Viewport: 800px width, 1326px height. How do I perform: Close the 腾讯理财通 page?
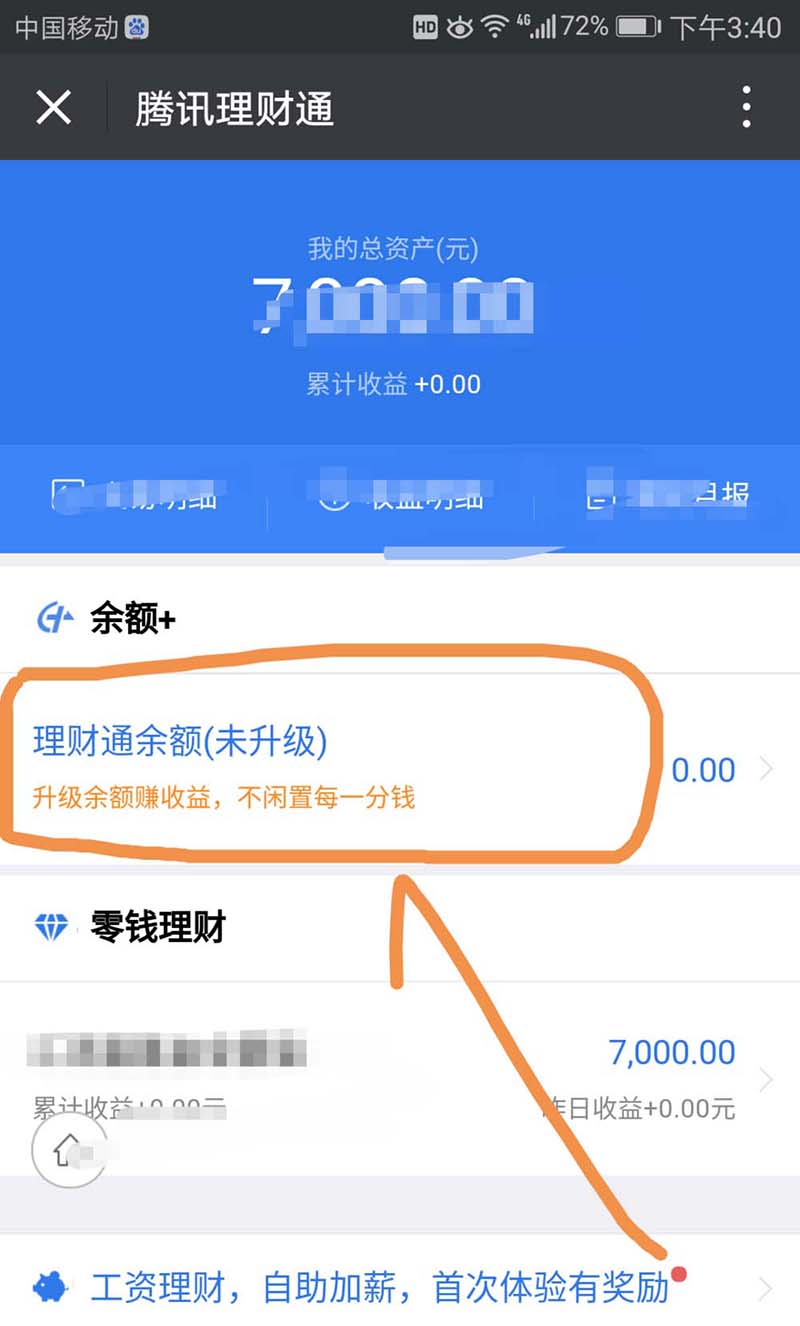[54, 107]
